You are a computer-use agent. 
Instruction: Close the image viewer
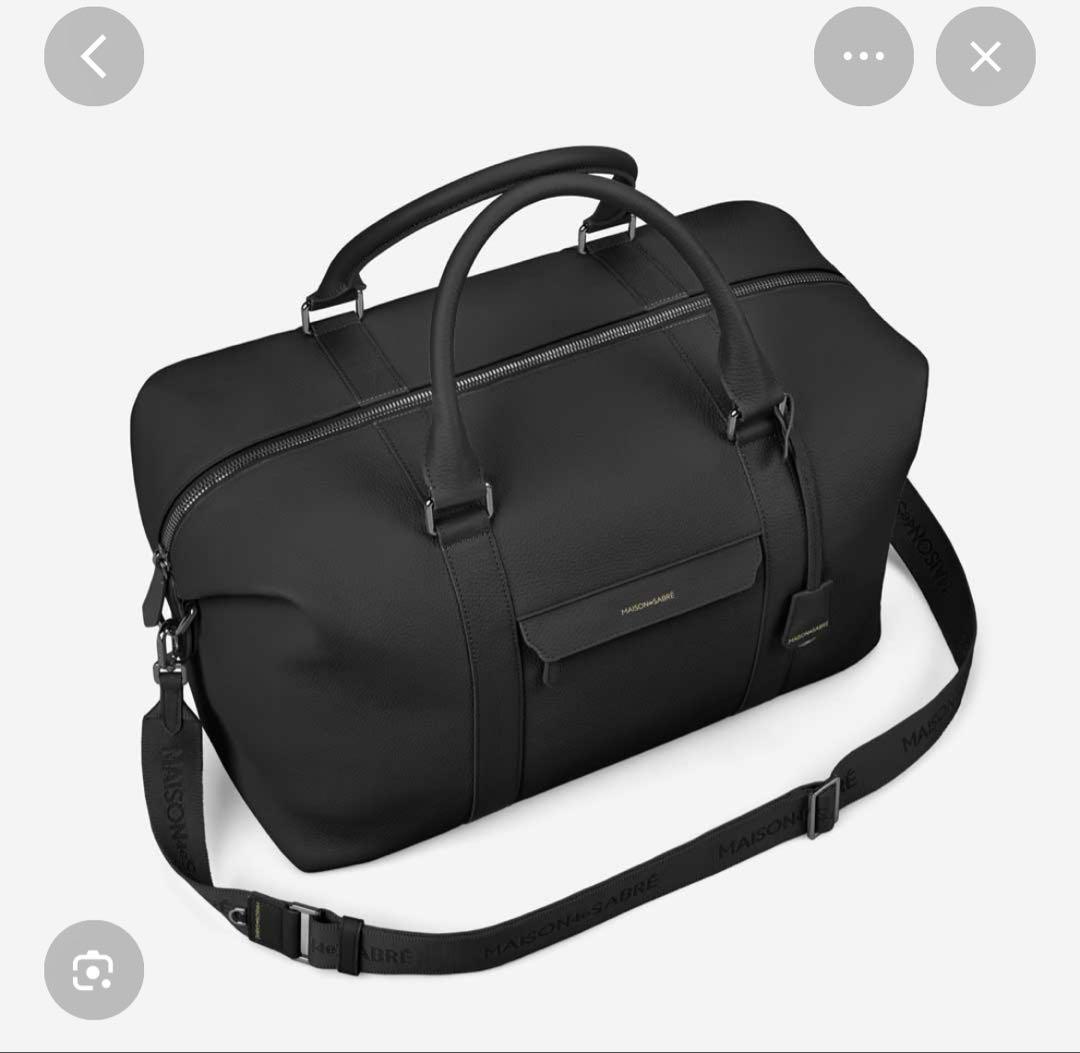[x=985, y=57]
